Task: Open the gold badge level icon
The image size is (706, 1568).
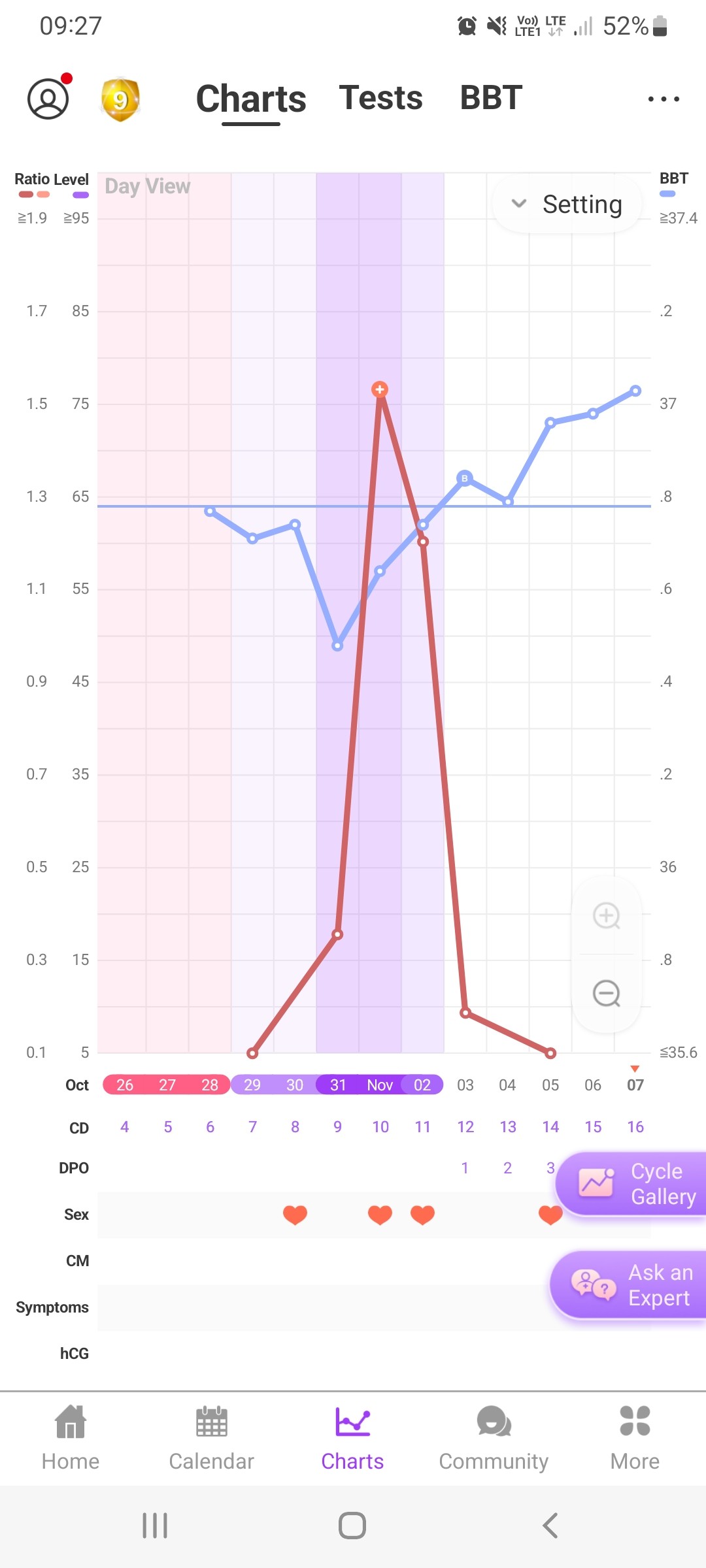Action: (x=120, y=99)
